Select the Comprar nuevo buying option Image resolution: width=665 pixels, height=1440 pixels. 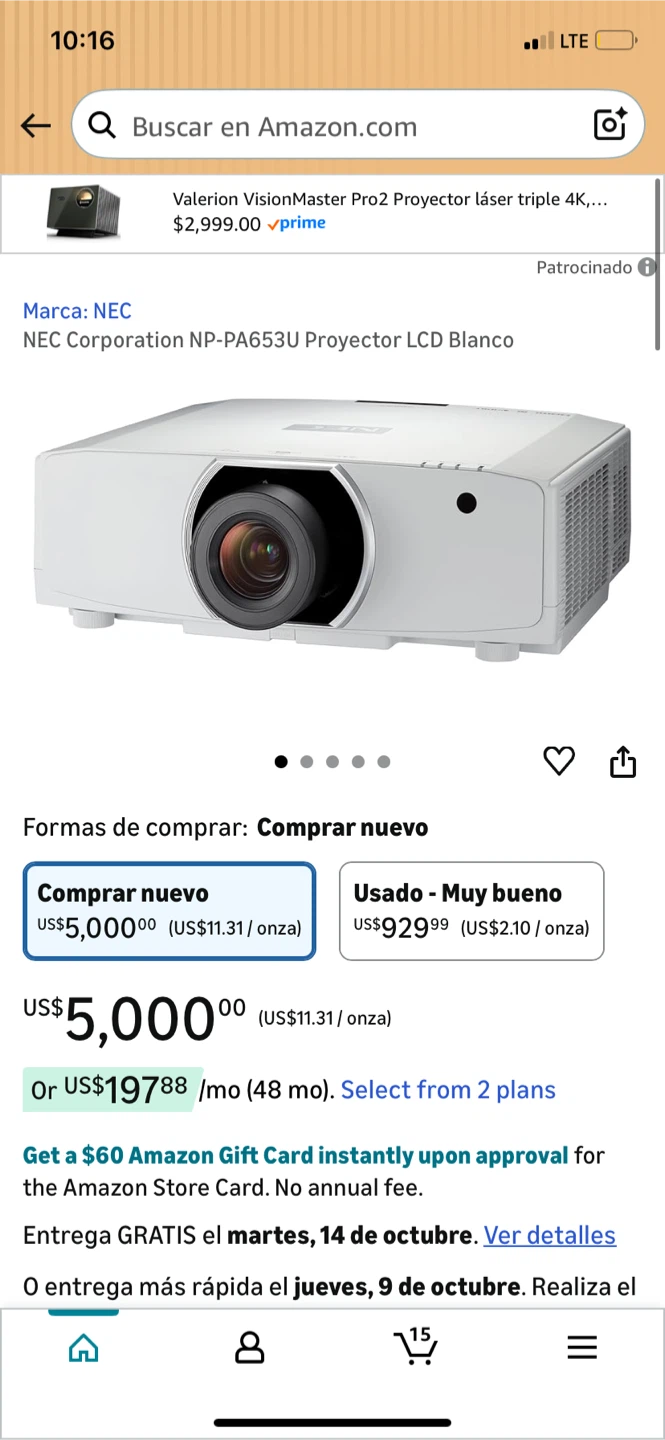click(169, 910)
